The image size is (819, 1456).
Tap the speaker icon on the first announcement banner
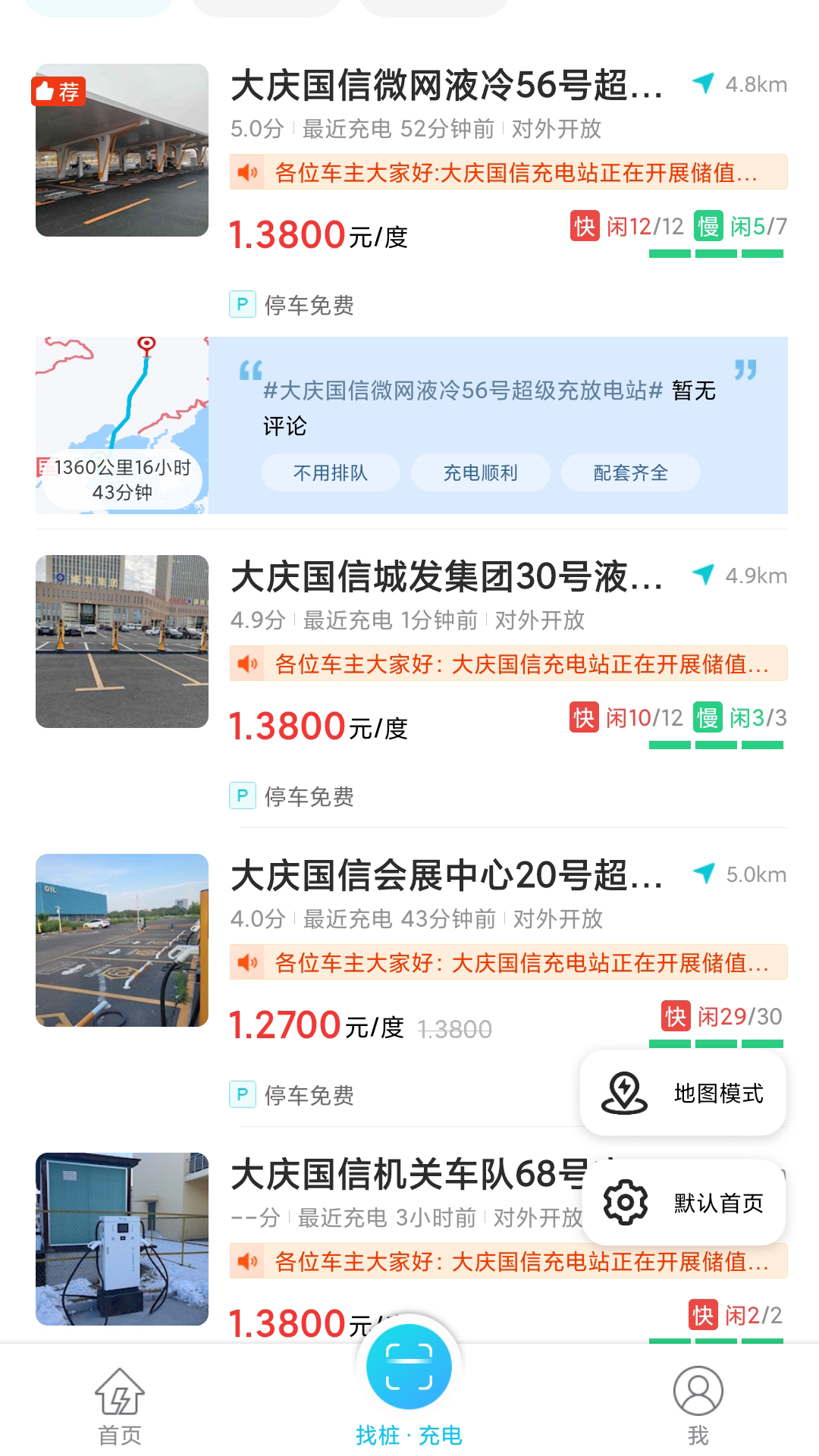[x=248, y=173]
